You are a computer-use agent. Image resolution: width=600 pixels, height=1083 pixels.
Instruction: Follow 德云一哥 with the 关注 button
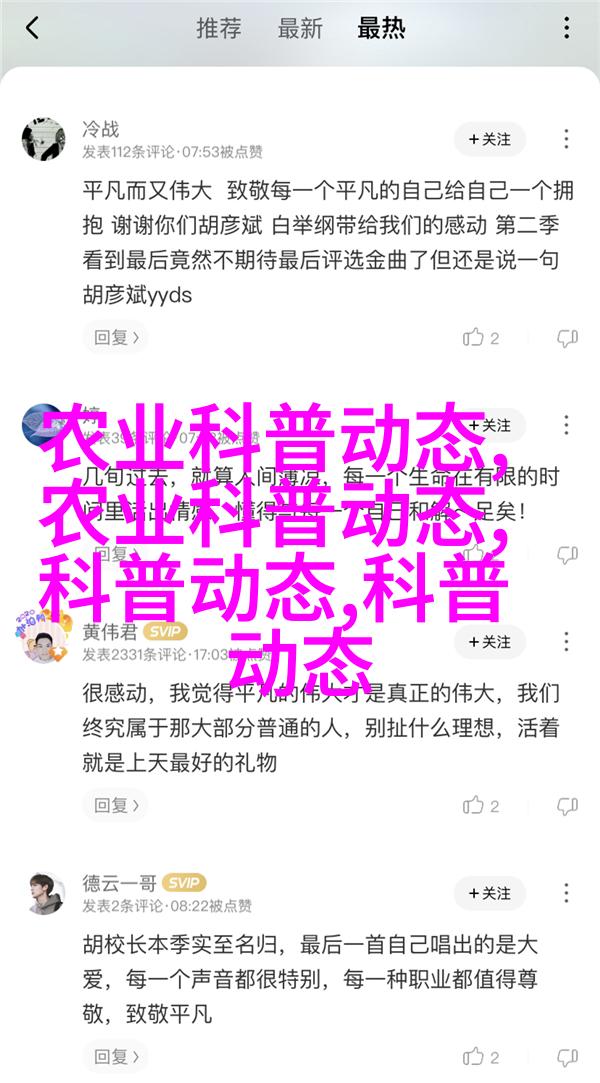coord(489,893)
